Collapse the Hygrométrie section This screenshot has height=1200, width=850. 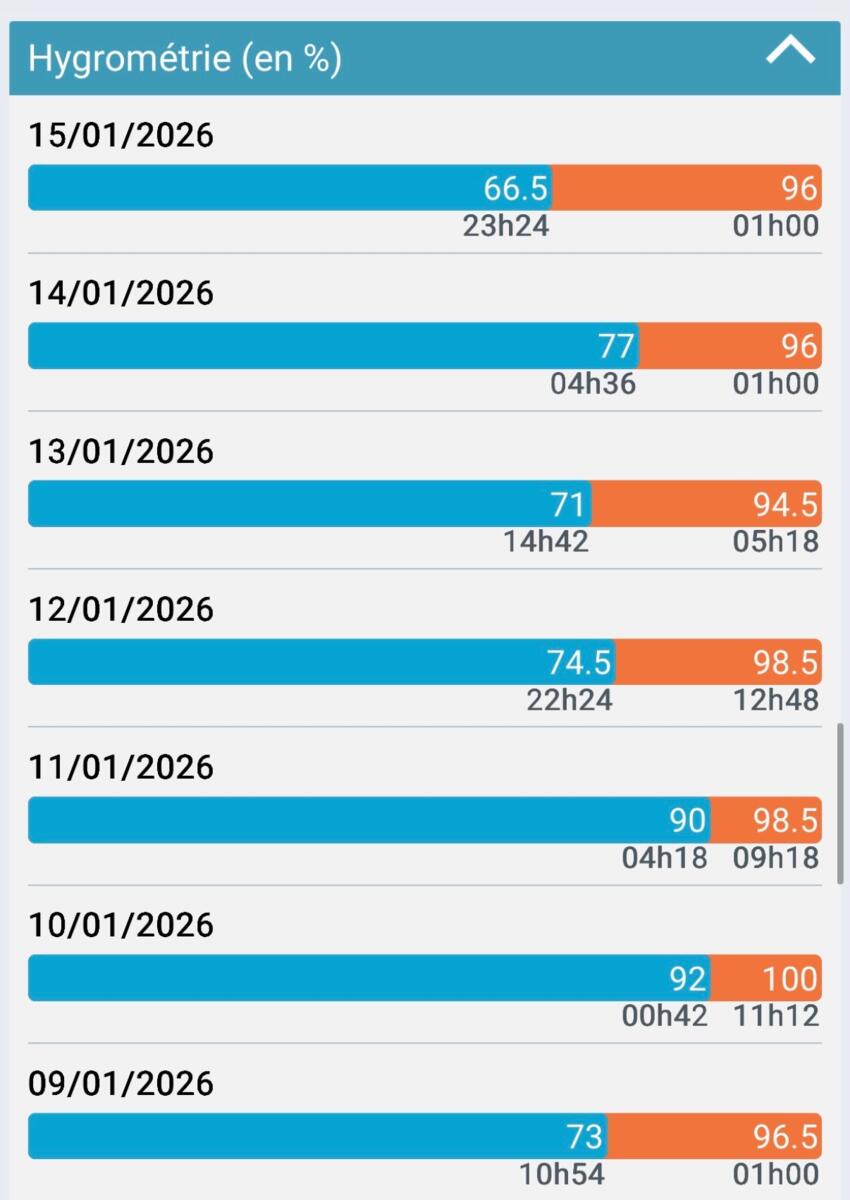[790, 52]
